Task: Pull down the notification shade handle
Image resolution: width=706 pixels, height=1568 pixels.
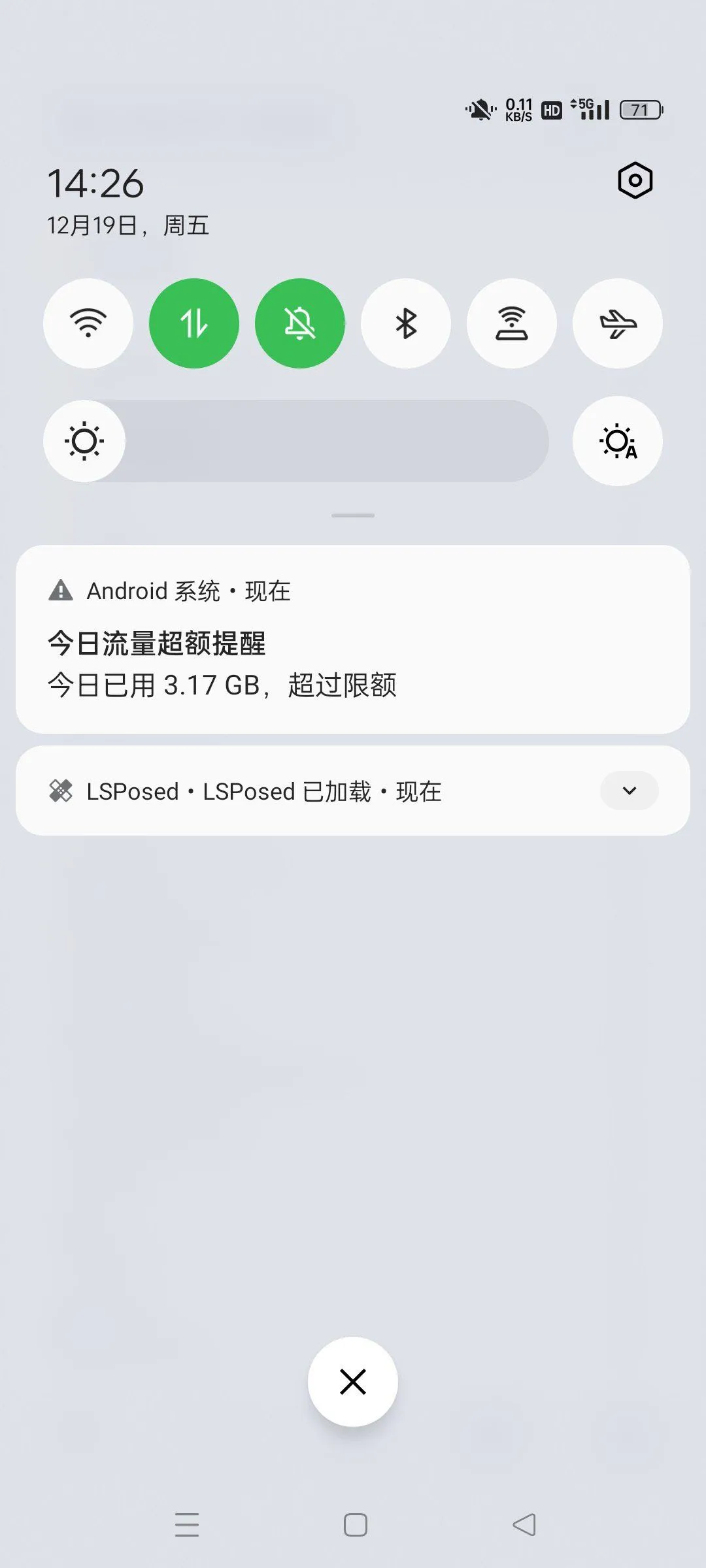Action: click(352, 515)
